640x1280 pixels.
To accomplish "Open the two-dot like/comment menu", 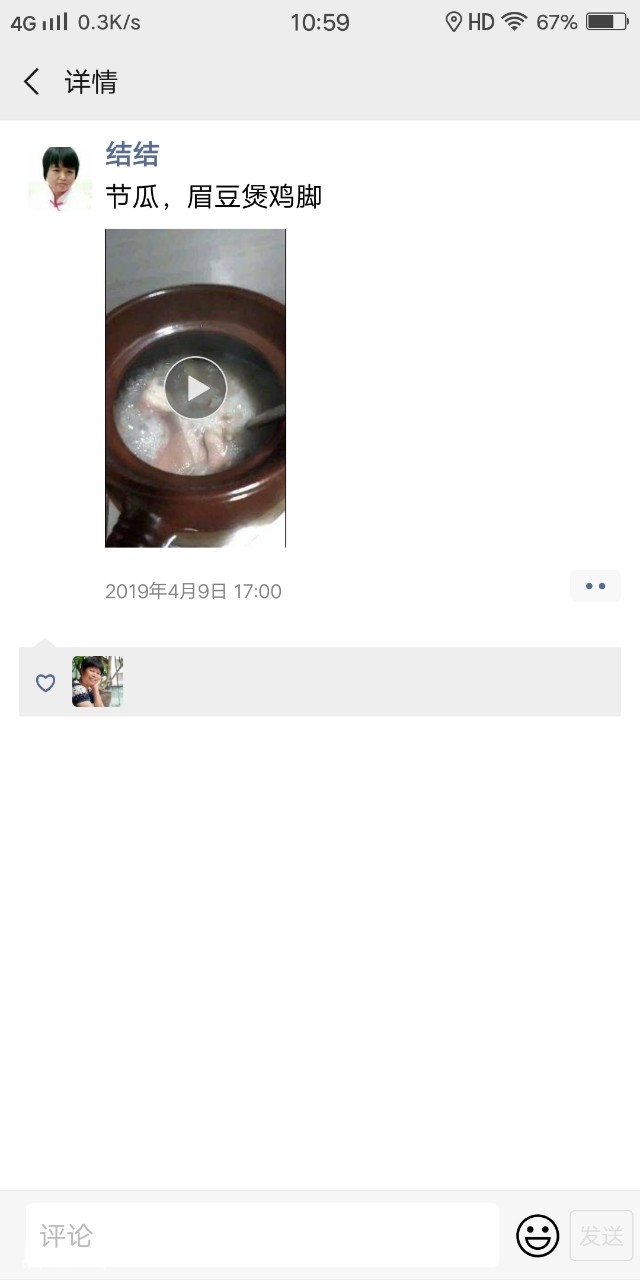I will click(x=595, y=586).
